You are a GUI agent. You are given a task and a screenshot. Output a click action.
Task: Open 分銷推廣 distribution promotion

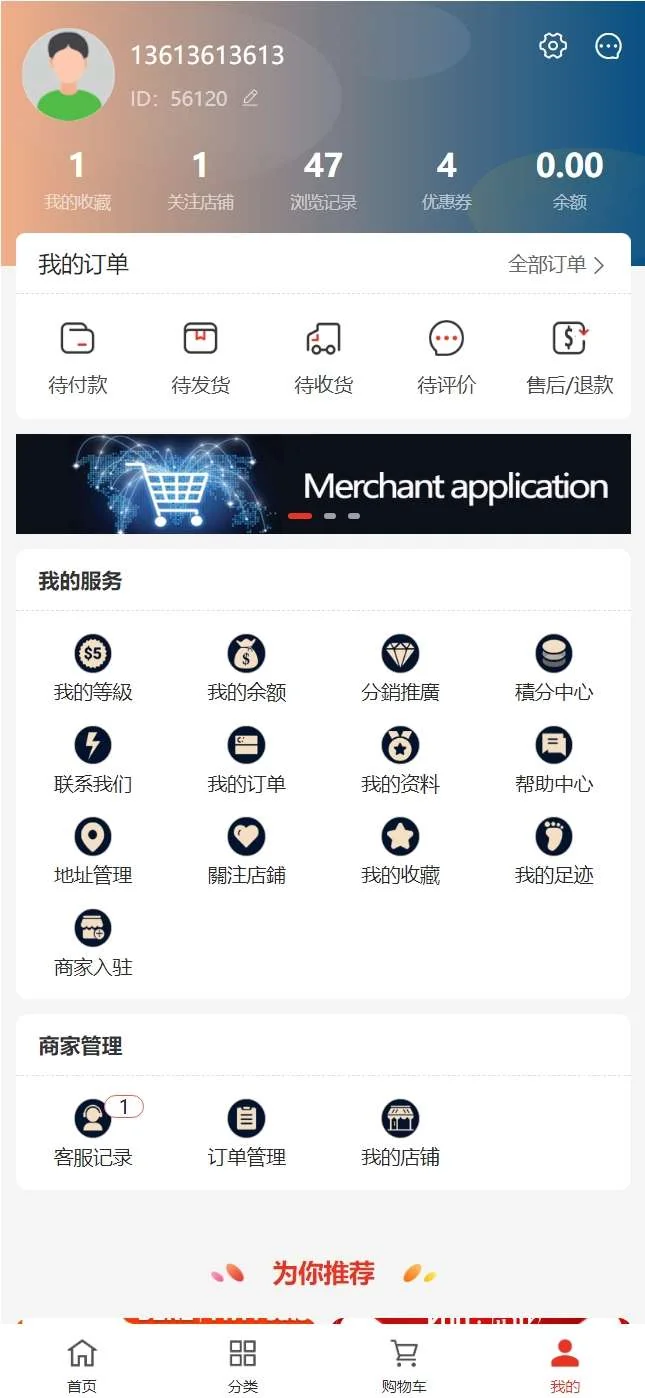pos(400,668)
